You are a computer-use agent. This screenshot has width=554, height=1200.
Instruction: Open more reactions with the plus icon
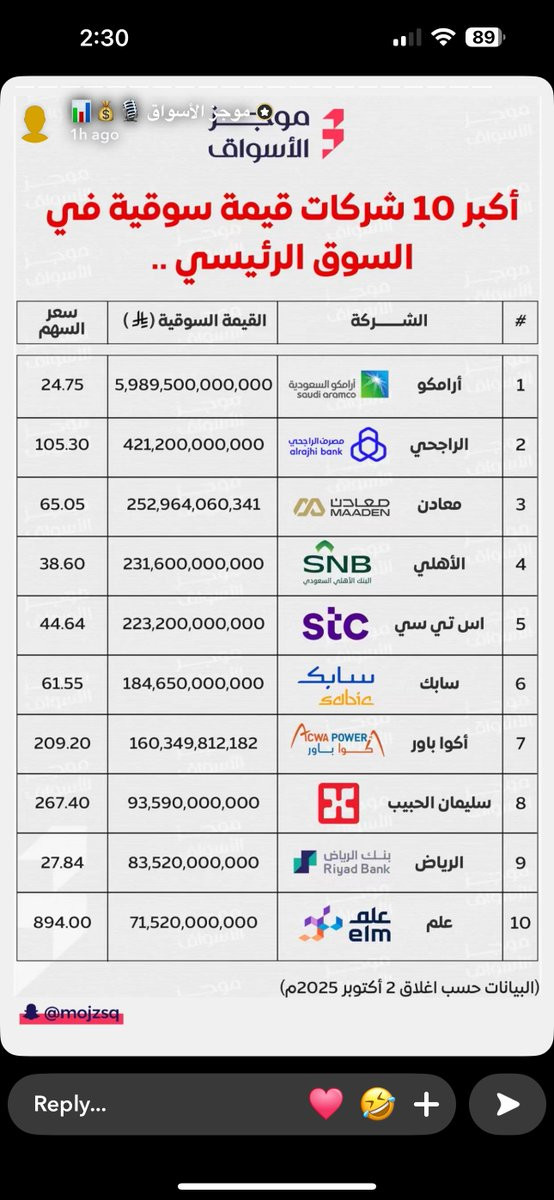coord(427,1104)
